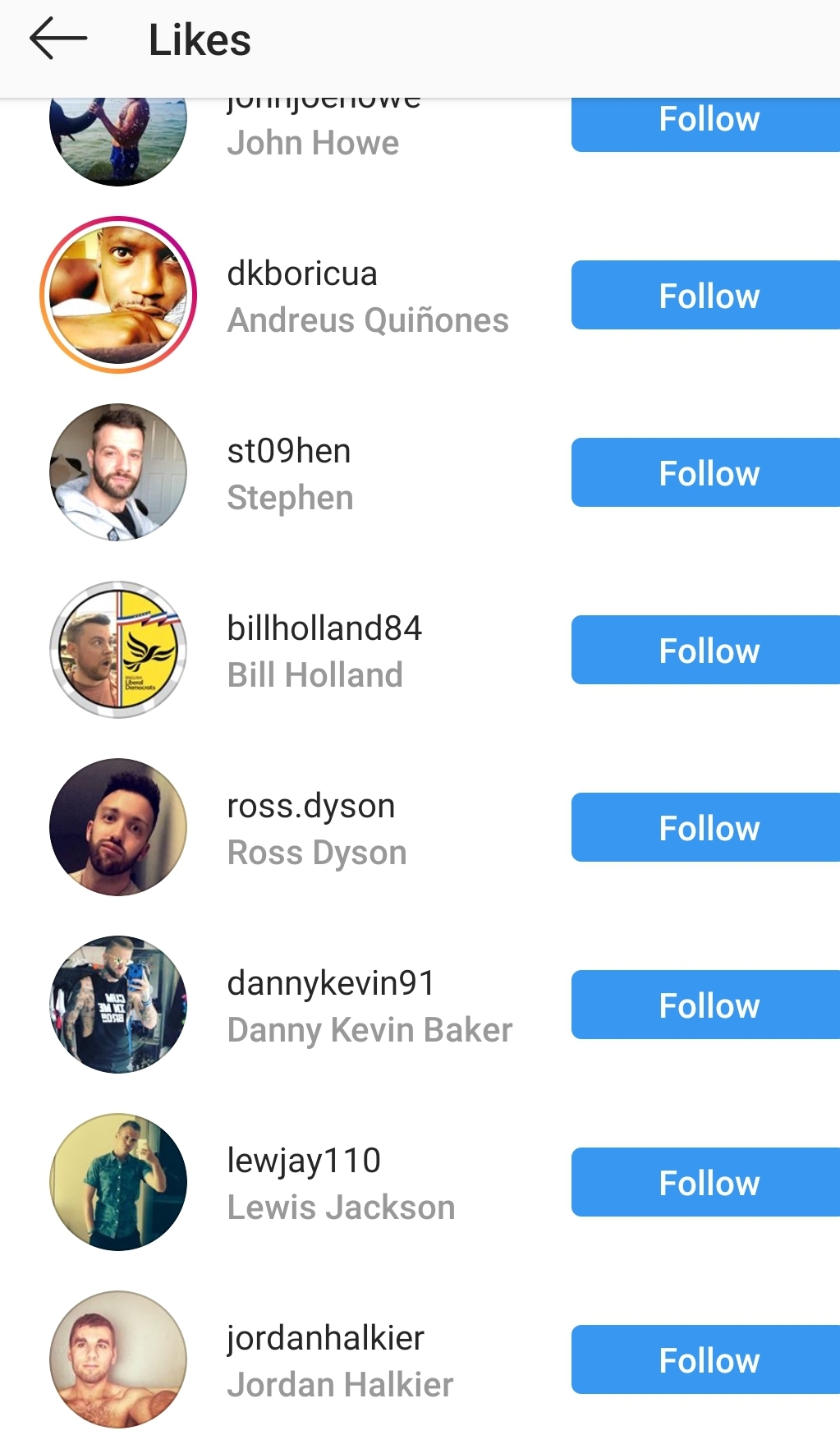Viewport: 840px width, 1449px height.
Task: Follow billholland84
Action: 708,651
